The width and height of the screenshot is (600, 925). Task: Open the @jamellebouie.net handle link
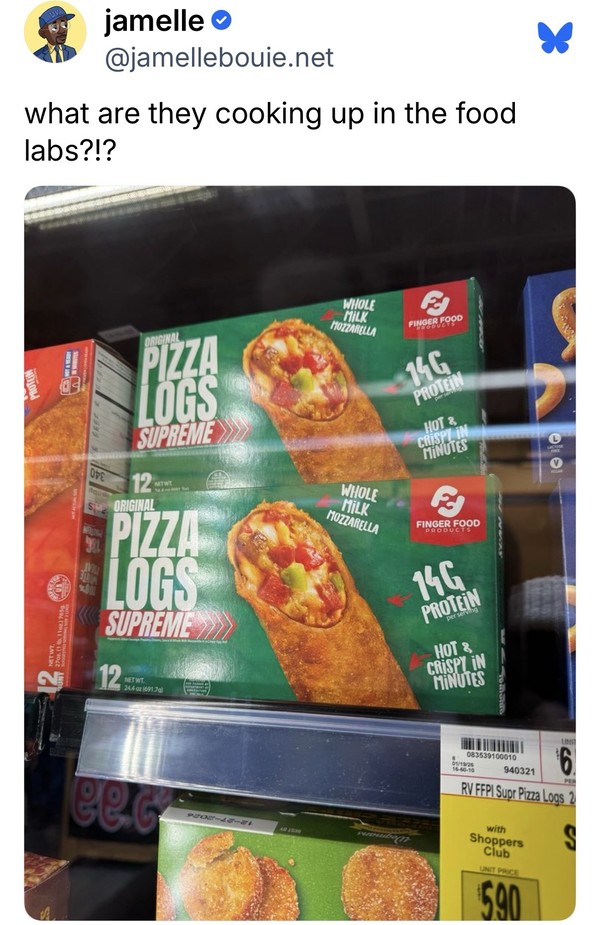218,58
